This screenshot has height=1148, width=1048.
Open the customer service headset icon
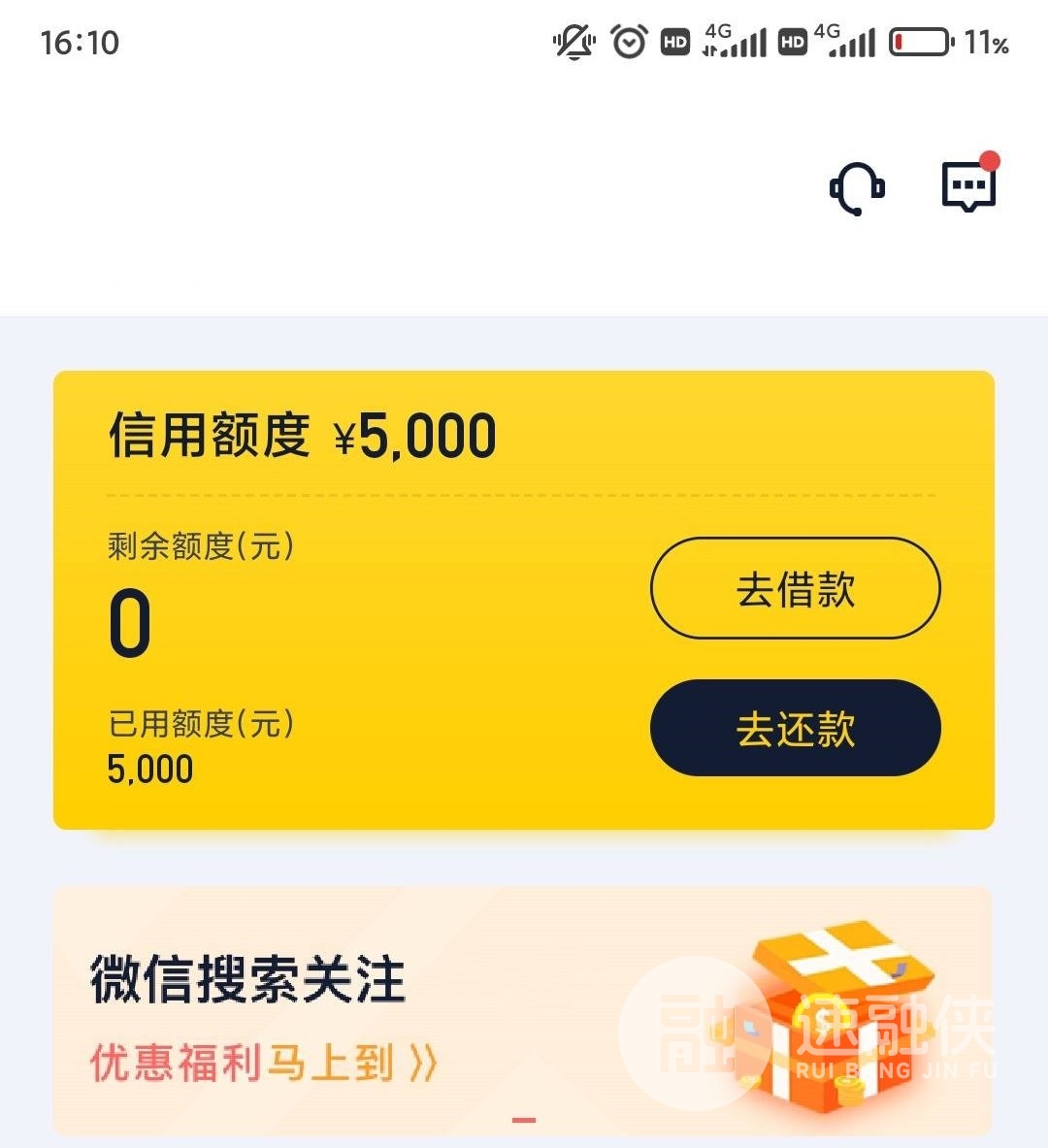click(857, 187)
